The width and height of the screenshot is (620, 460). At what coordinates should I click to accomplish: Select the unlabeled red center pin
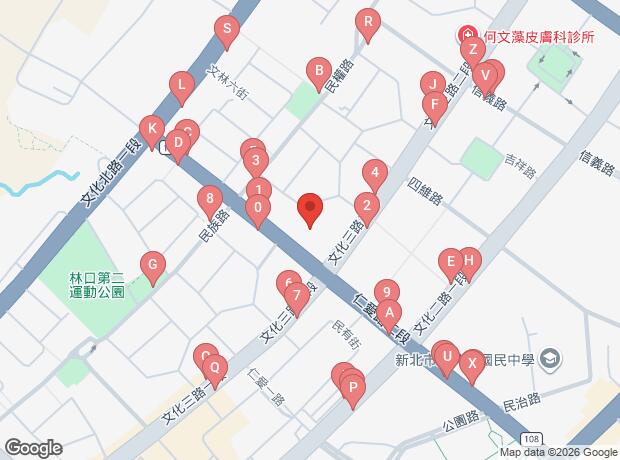(x=311, y=208)
